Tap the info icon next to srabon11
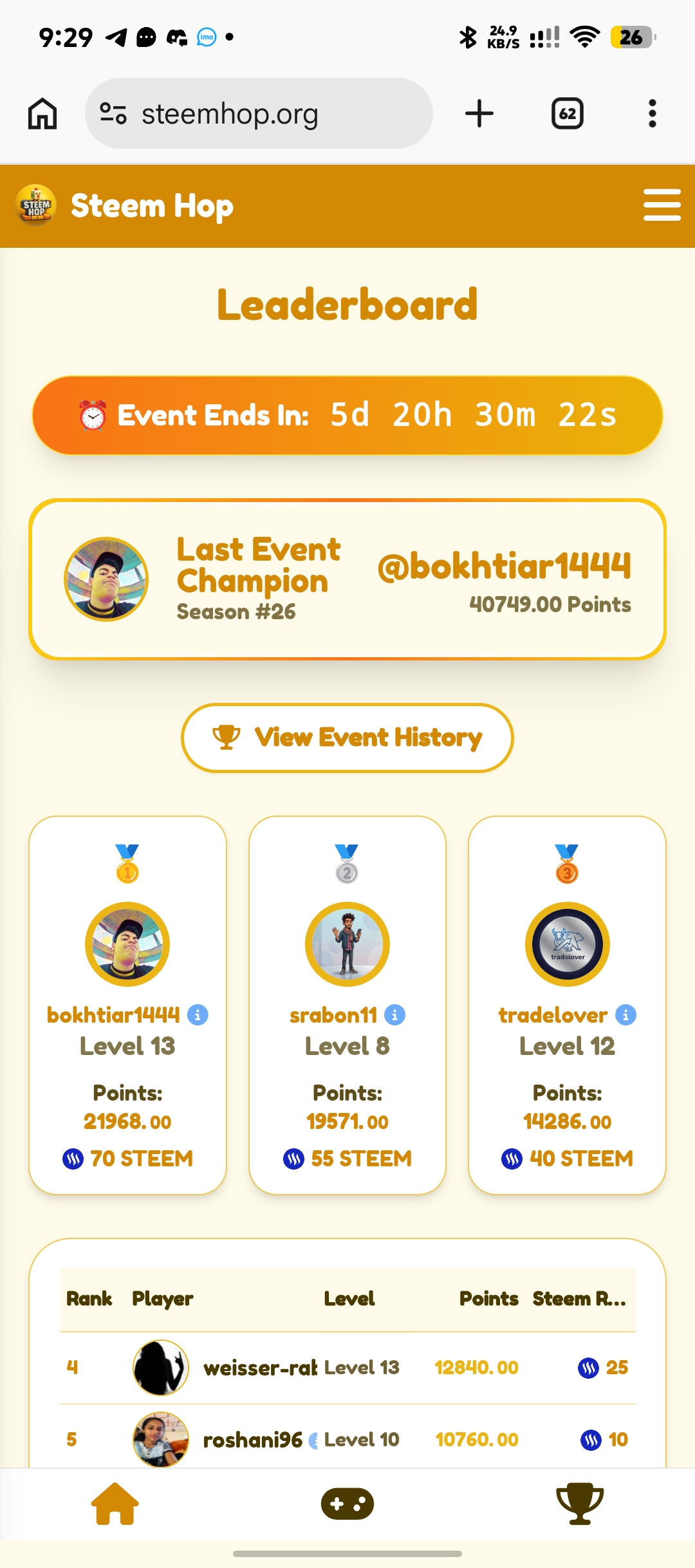 [x=394, y=1015]
